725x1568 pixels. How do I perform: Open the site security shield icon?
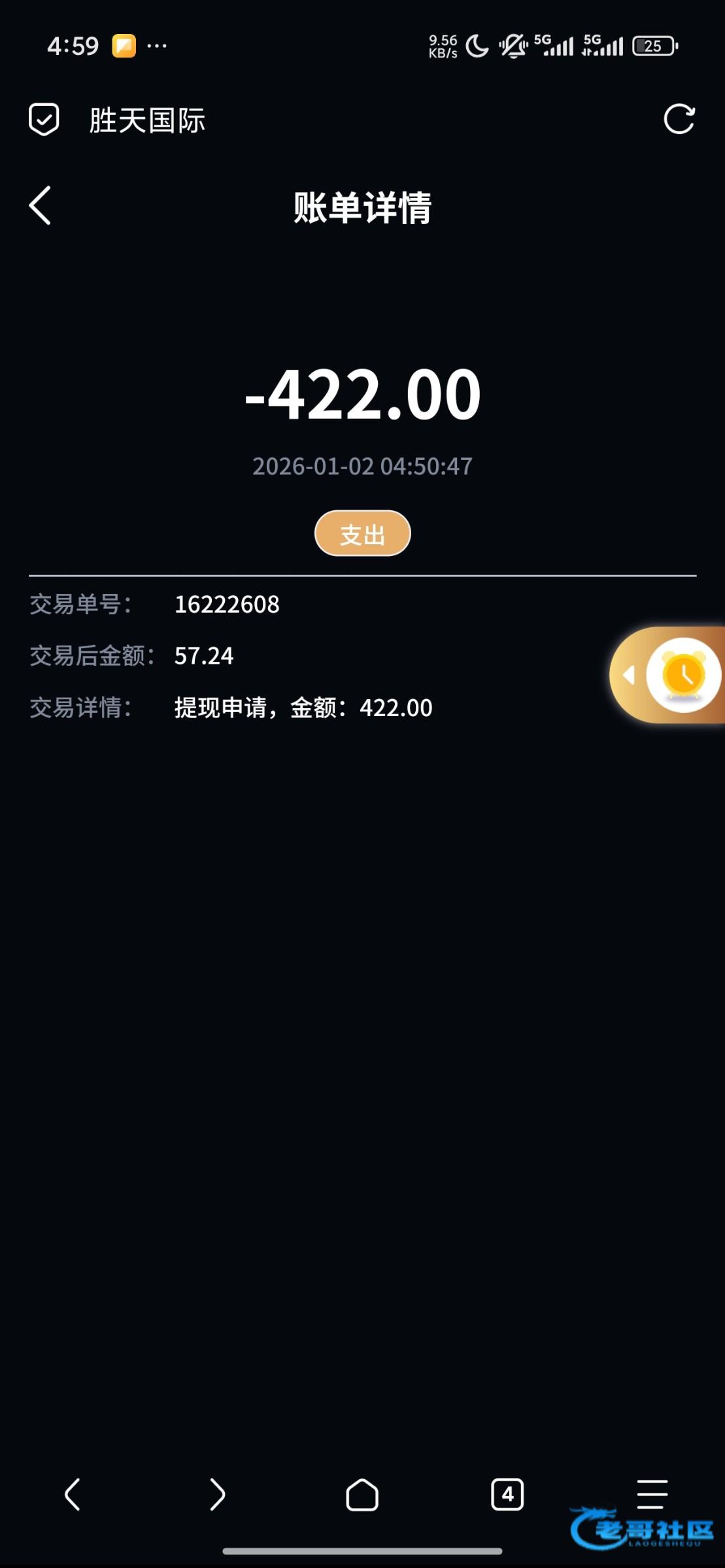click(44, 120)
